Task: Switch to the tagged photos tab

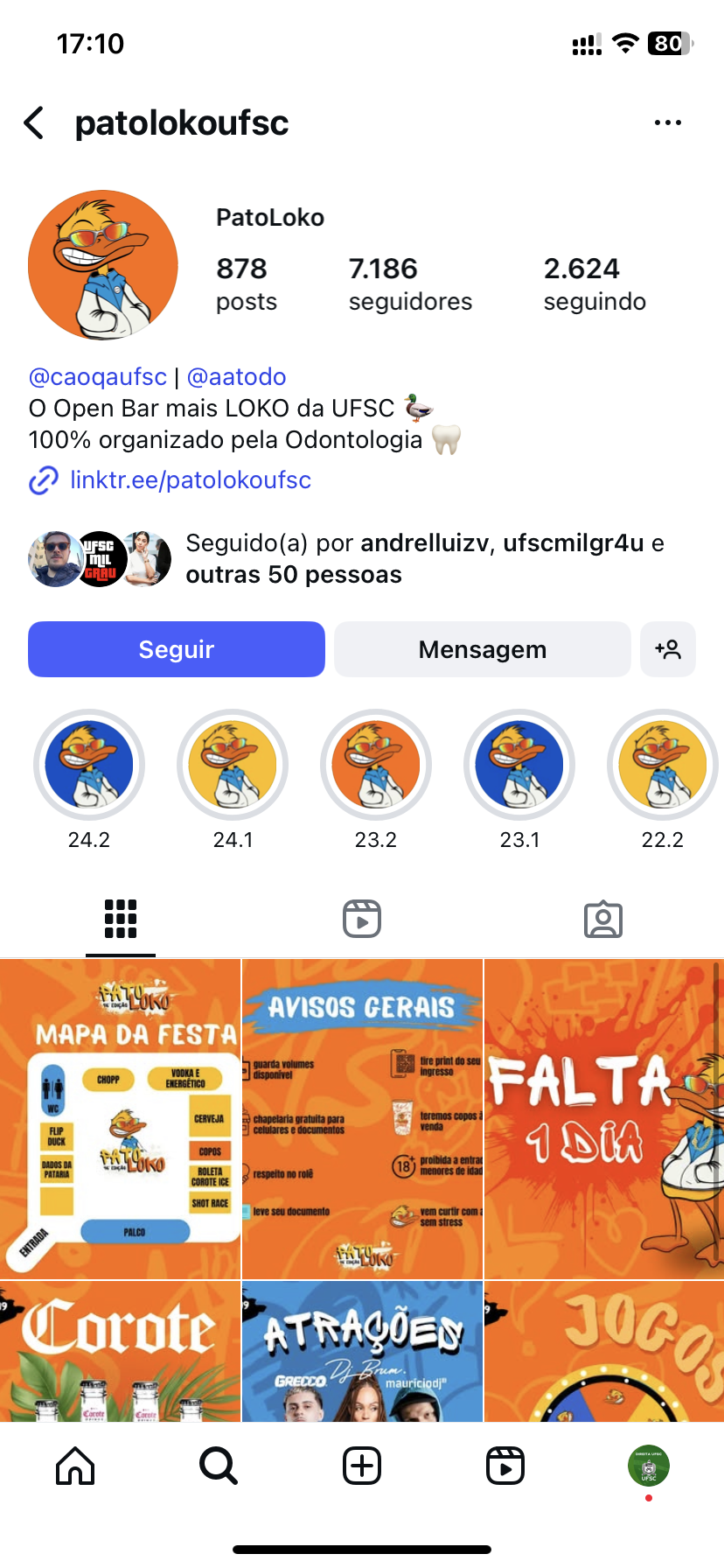Action: 603,920
